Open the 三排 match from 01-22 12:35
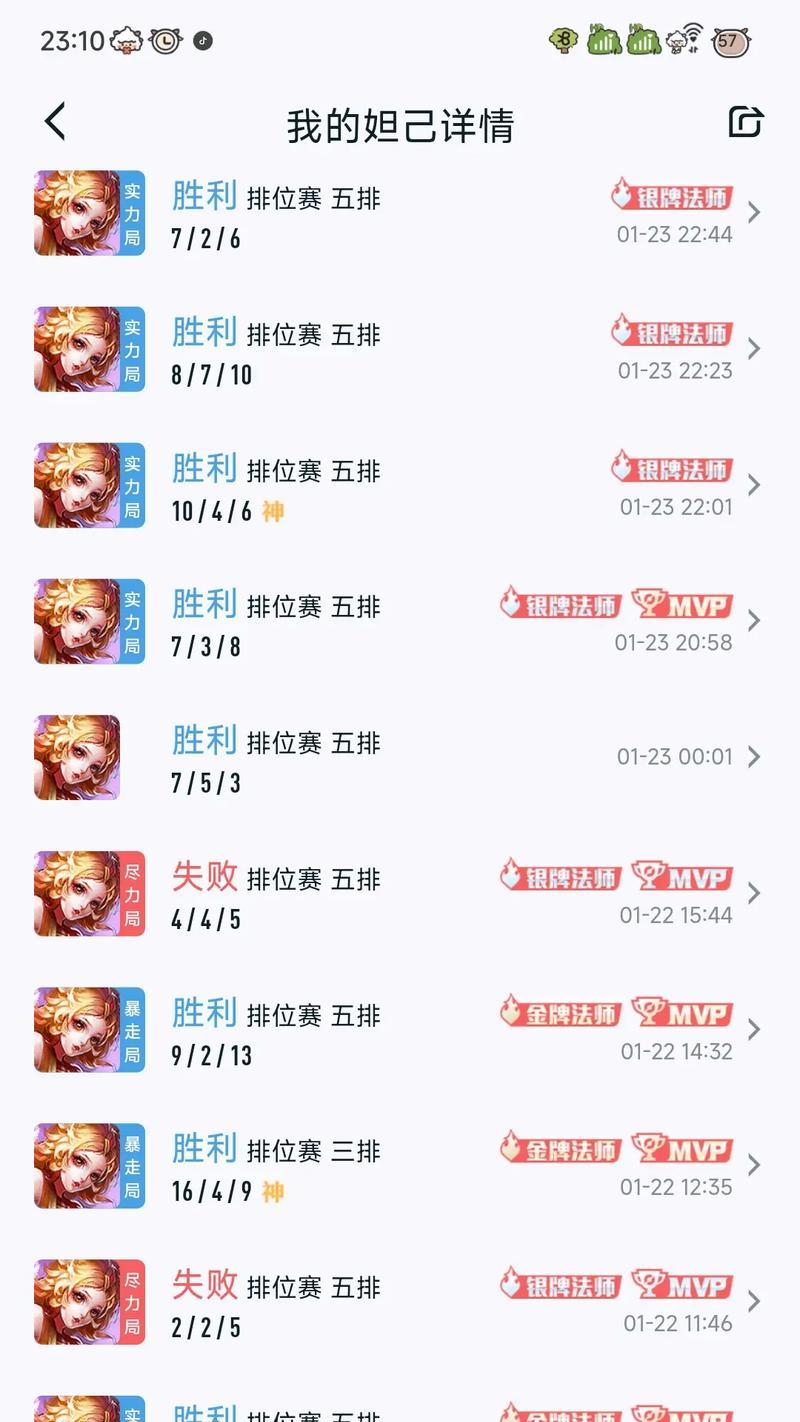This screenshot has height=1422, width=800. (400, 1165)
